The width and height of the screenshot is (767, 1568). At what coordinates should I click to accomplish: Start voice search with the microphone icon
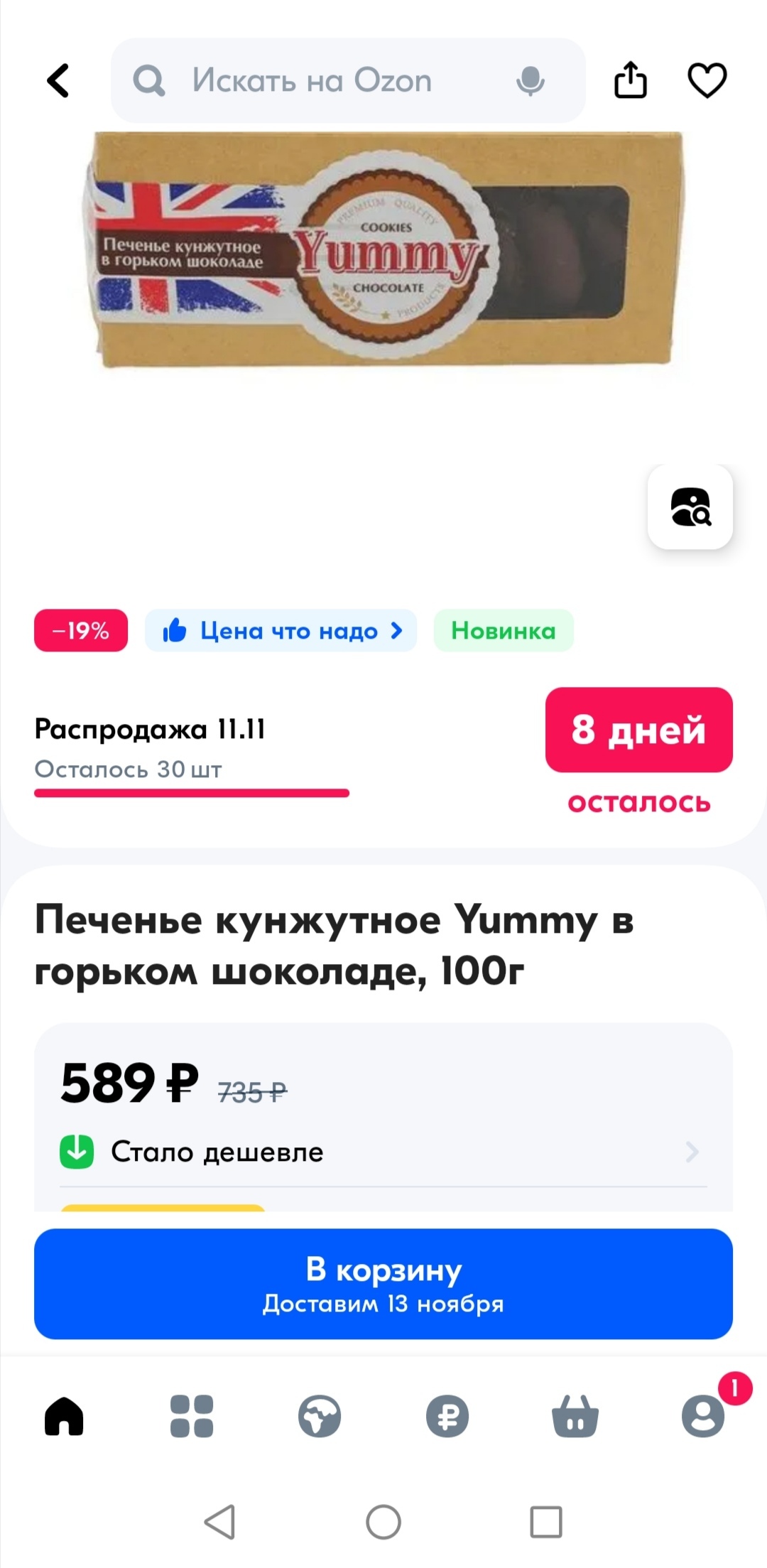tap(530, 80)
